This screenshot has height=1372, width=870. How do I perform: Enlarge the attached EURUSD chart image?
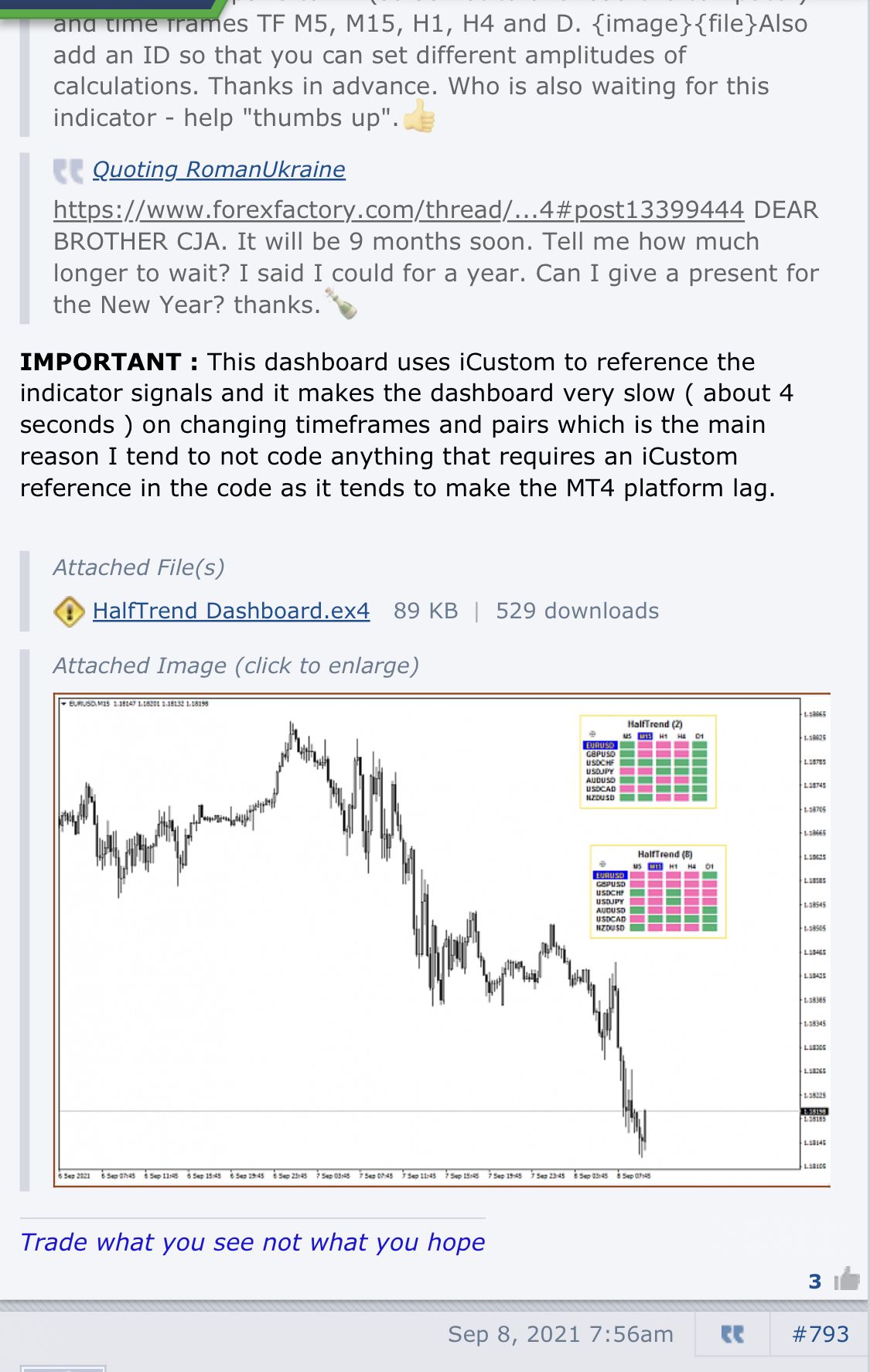tap(442, 939)
